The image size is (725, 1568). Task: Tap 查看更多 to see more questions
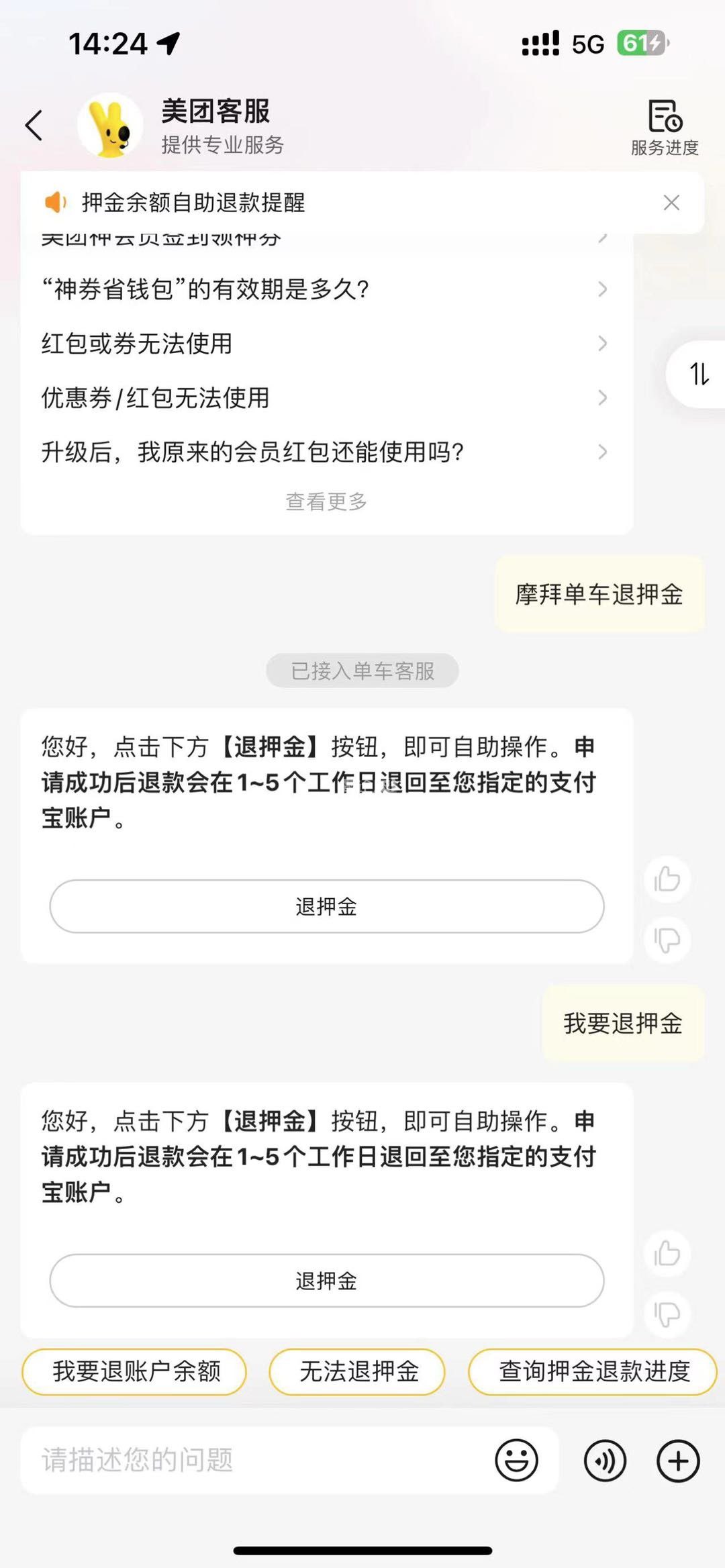tap(326, 501)
